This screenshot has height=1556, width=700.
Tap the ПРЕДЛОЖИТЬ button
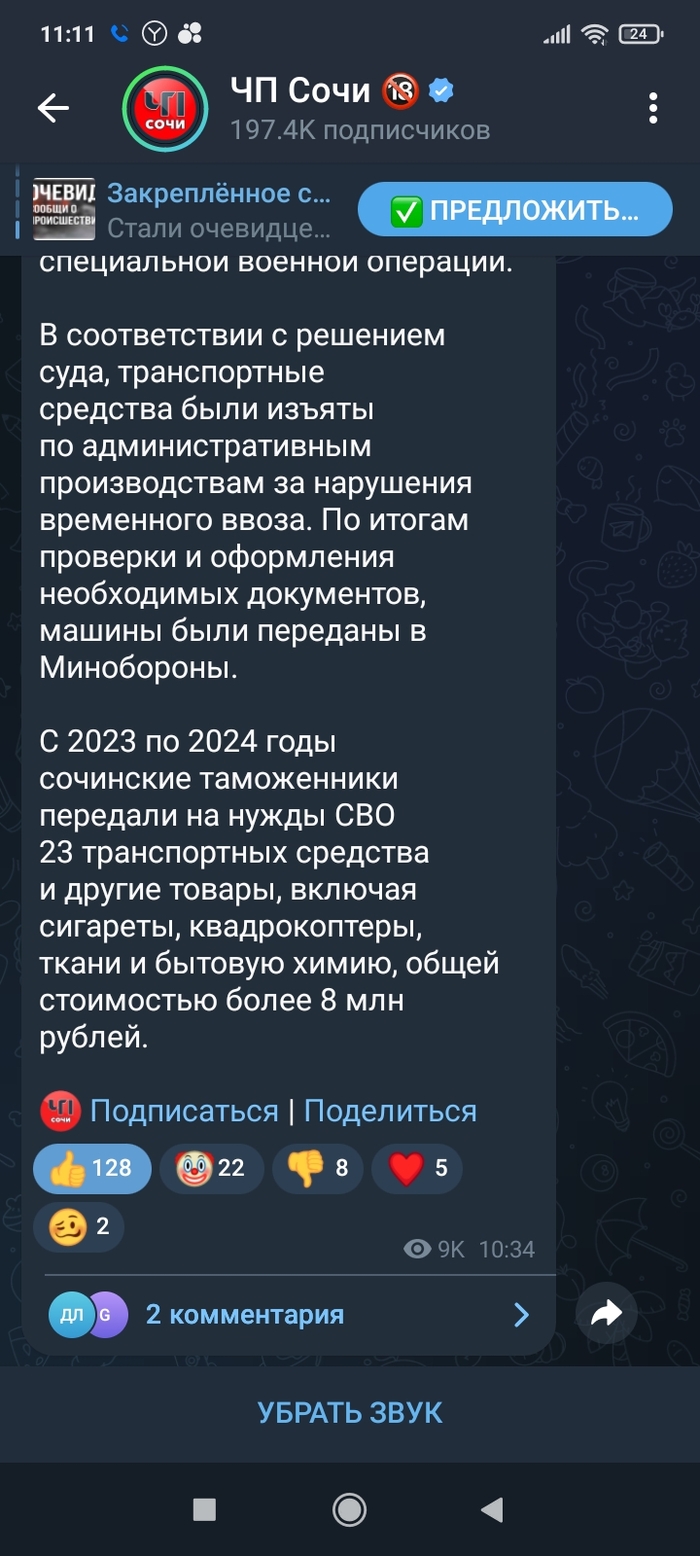coord(515,210)
